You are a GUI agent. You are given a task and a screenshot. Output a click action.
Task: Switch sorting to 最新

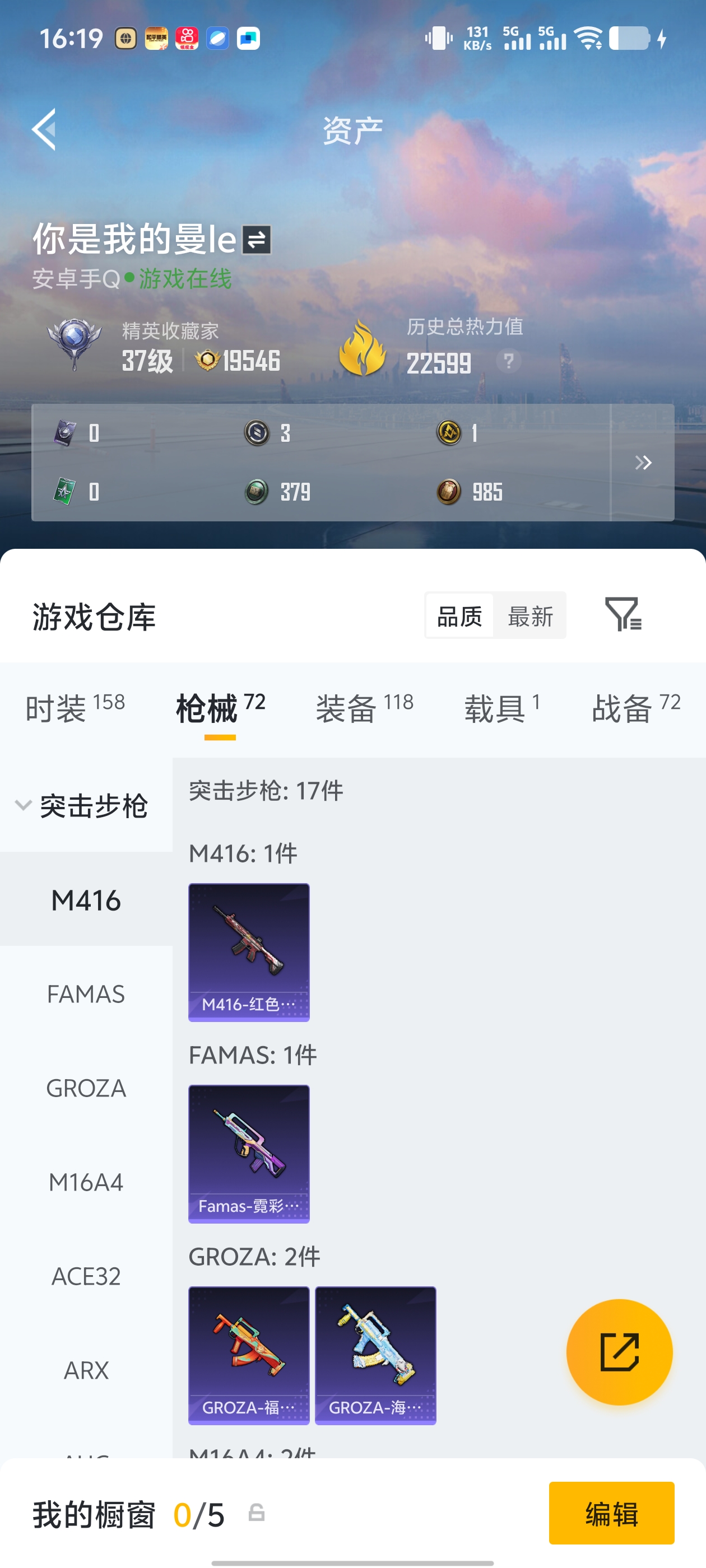click(x=531, y=616)
